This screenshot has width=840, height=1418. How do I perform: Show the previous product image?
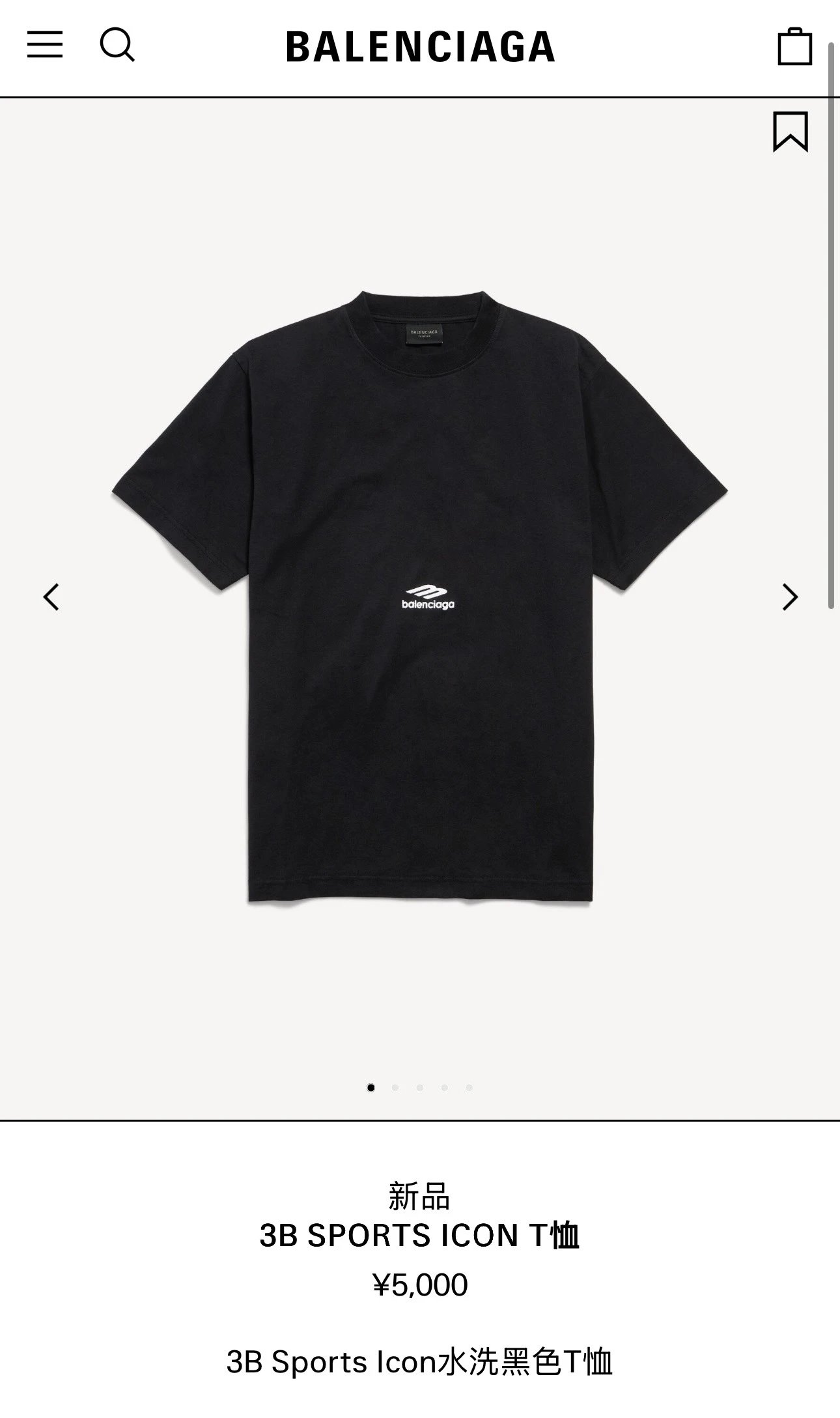coord(51,597)
